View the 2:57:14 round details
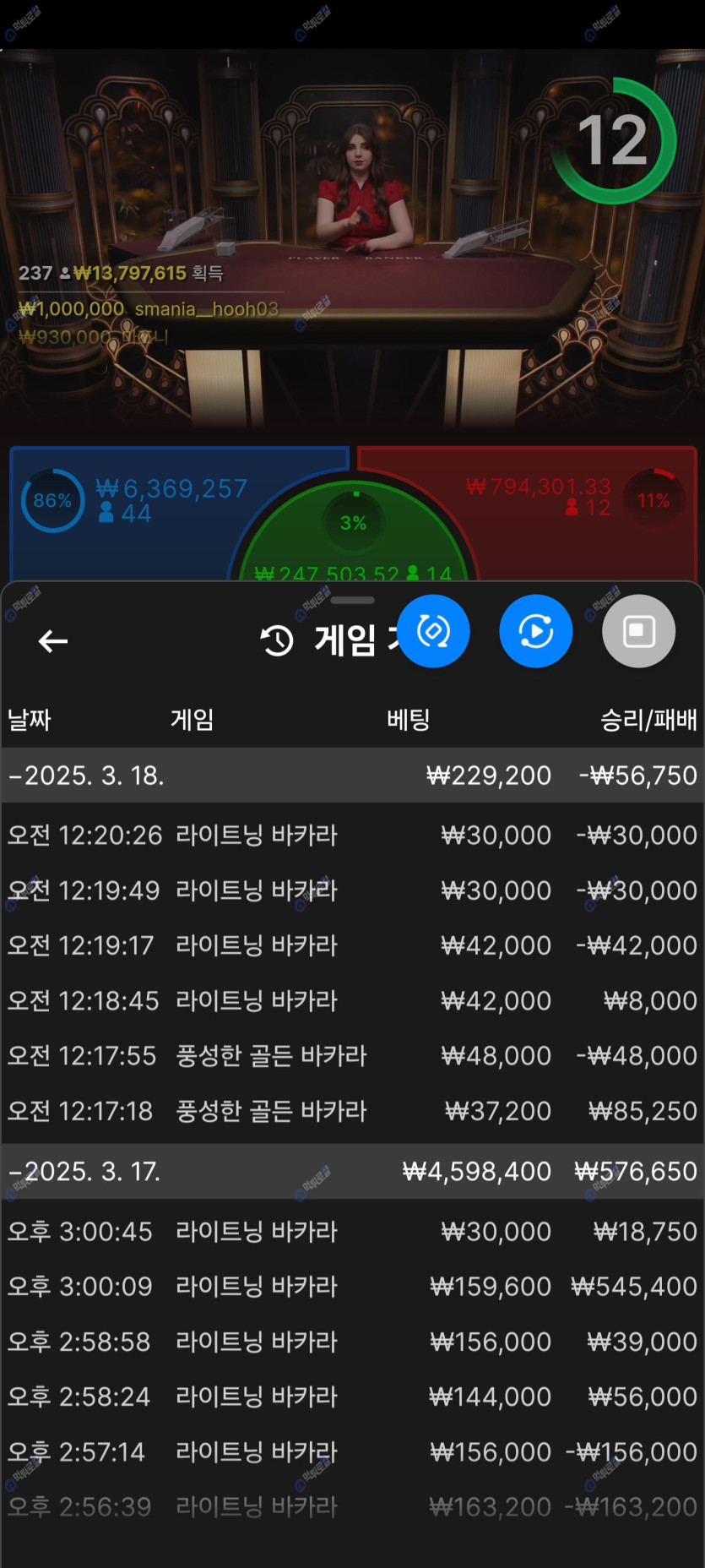Image resolution: width=705 pixels, height=1568 pixels. [352, 1451]
